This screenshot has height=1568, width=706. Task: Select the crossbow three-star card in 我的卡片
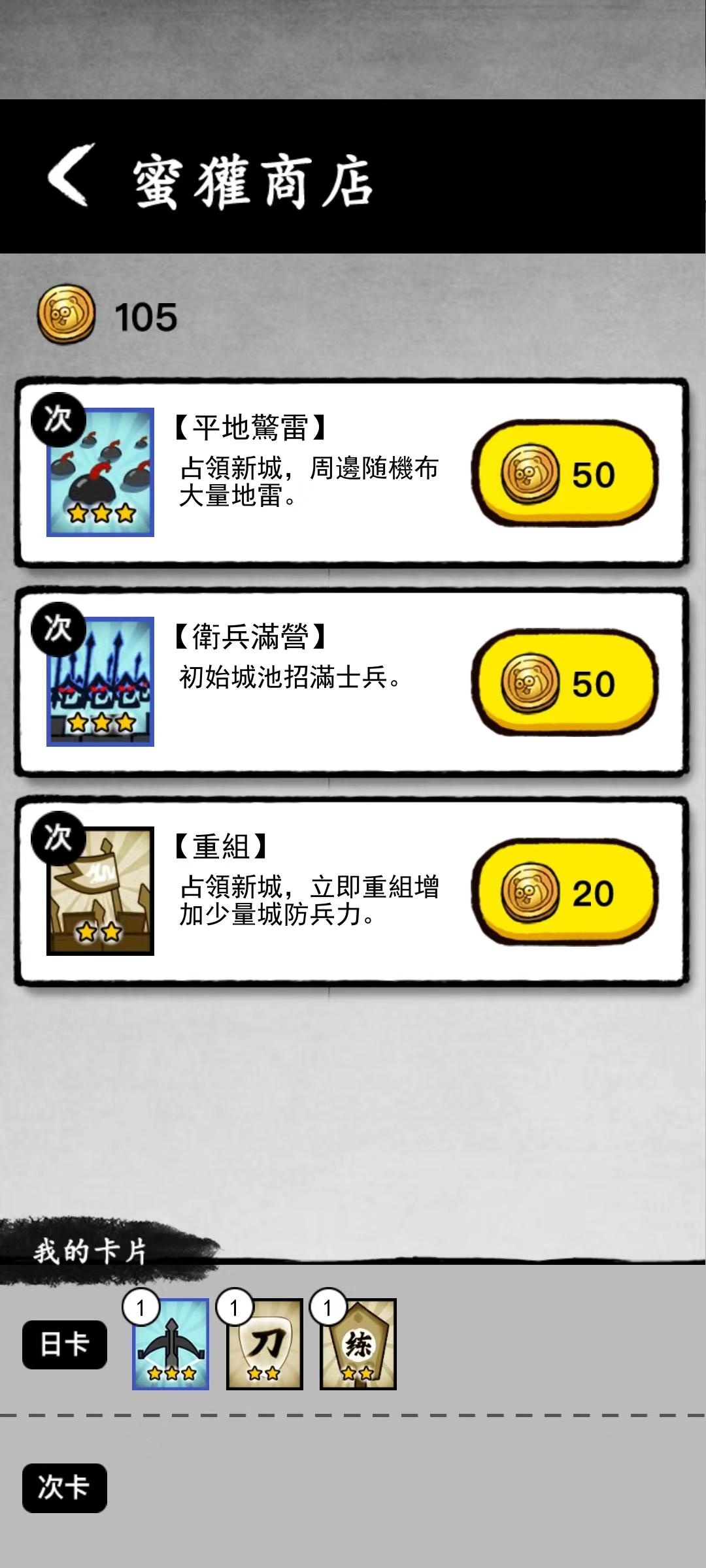point(171,1344)
